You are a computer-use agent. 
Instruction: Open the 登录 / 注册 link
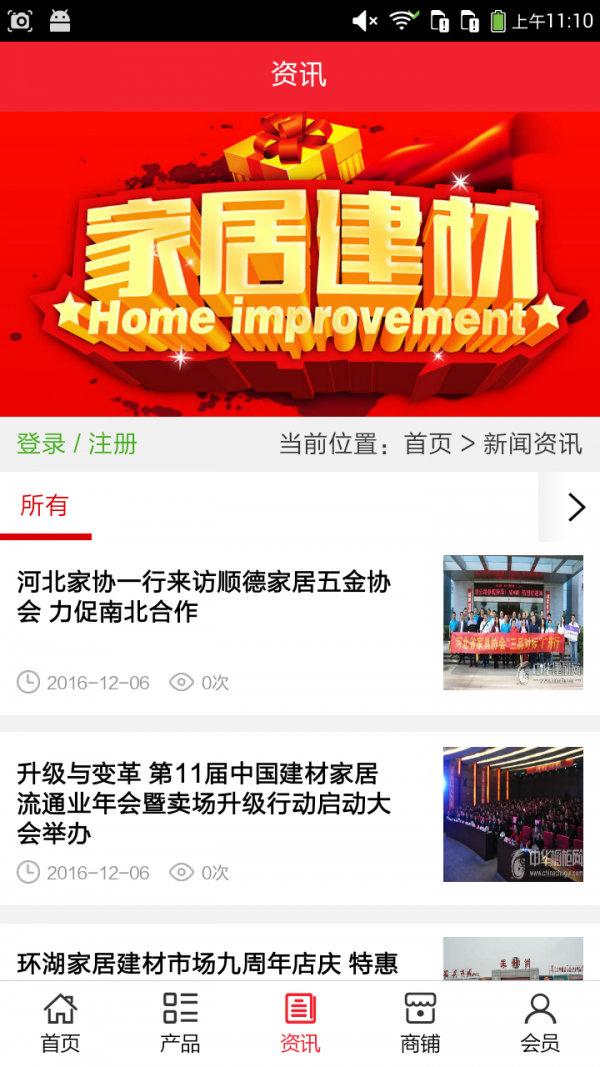pyautogui.click(x=77, y=444)
